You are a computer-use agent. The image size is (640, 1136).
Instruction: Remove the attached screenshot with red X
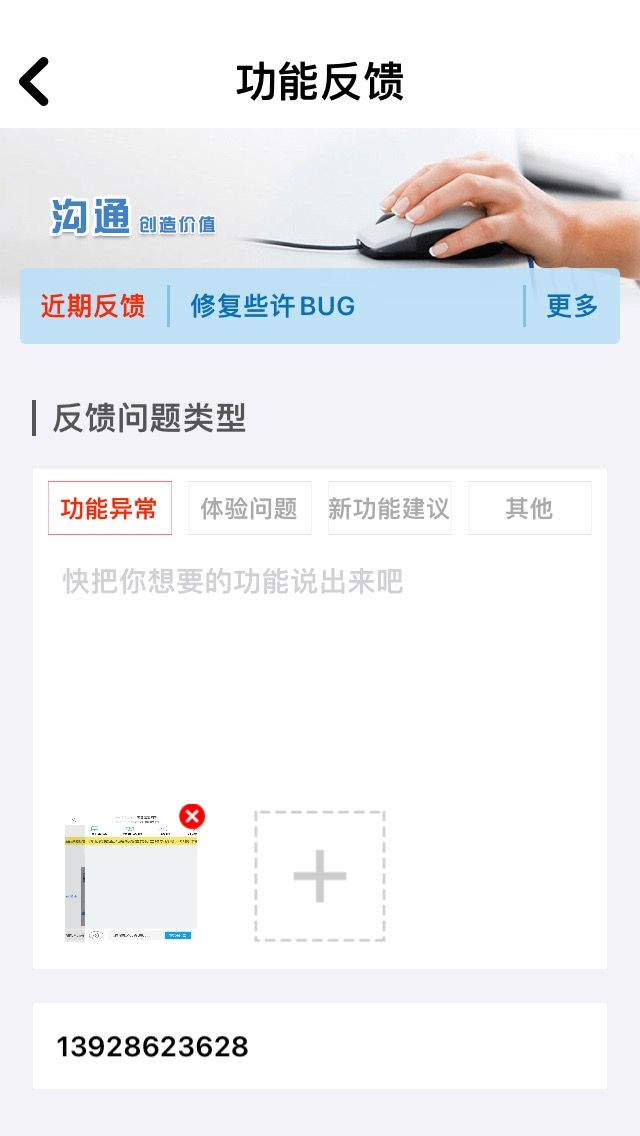point(192,816)
